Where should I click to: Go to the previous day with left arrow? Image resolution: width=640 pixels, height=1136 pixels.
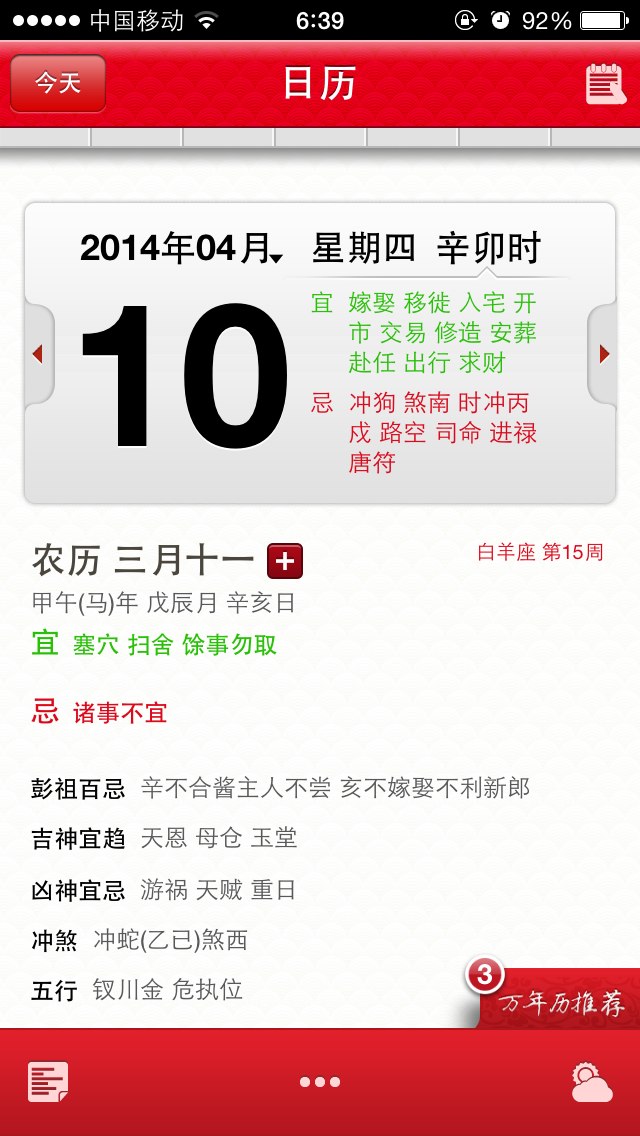point(38,354)
